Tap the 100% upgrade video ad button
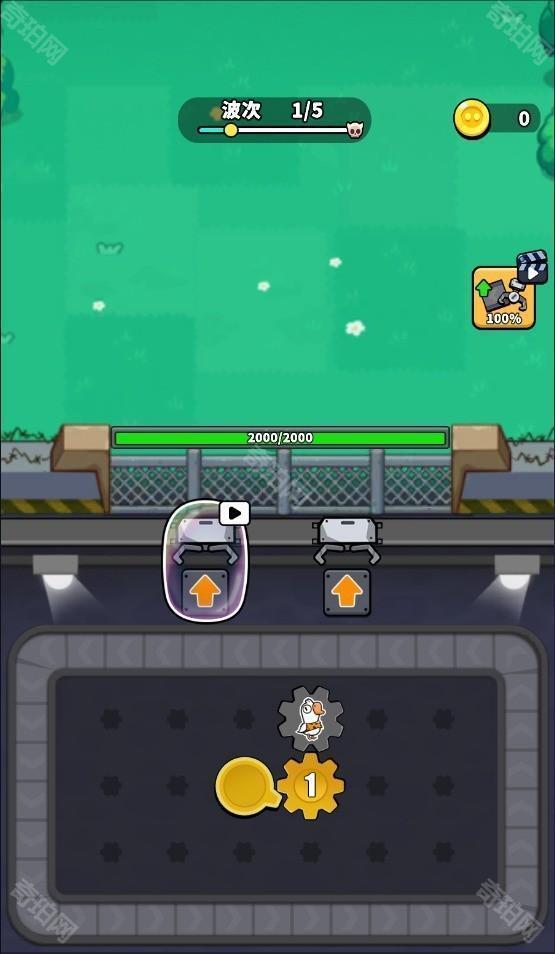Image resolution: width=555 pixels, height=954 pixels. 504,296
